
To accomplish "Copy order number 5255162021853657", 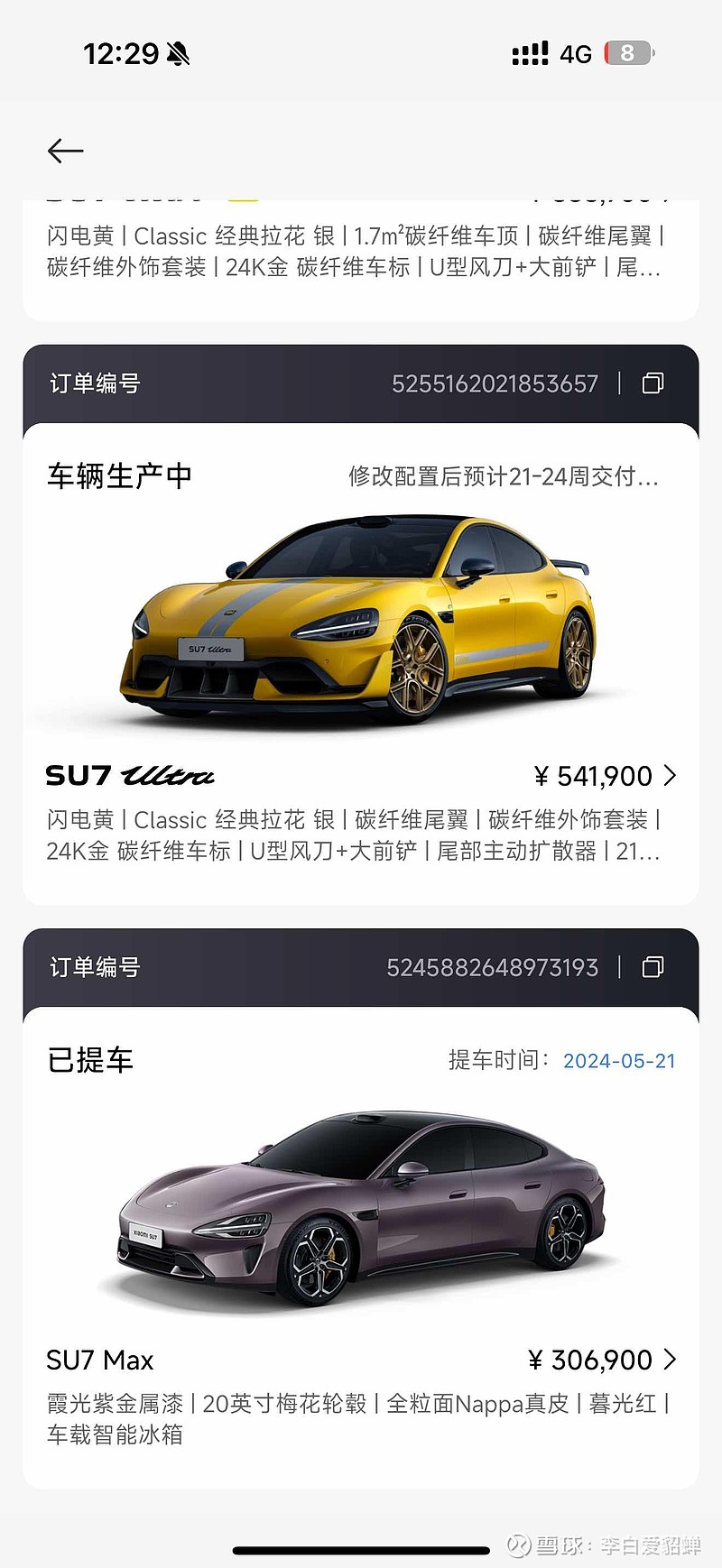I will (652, 383).
